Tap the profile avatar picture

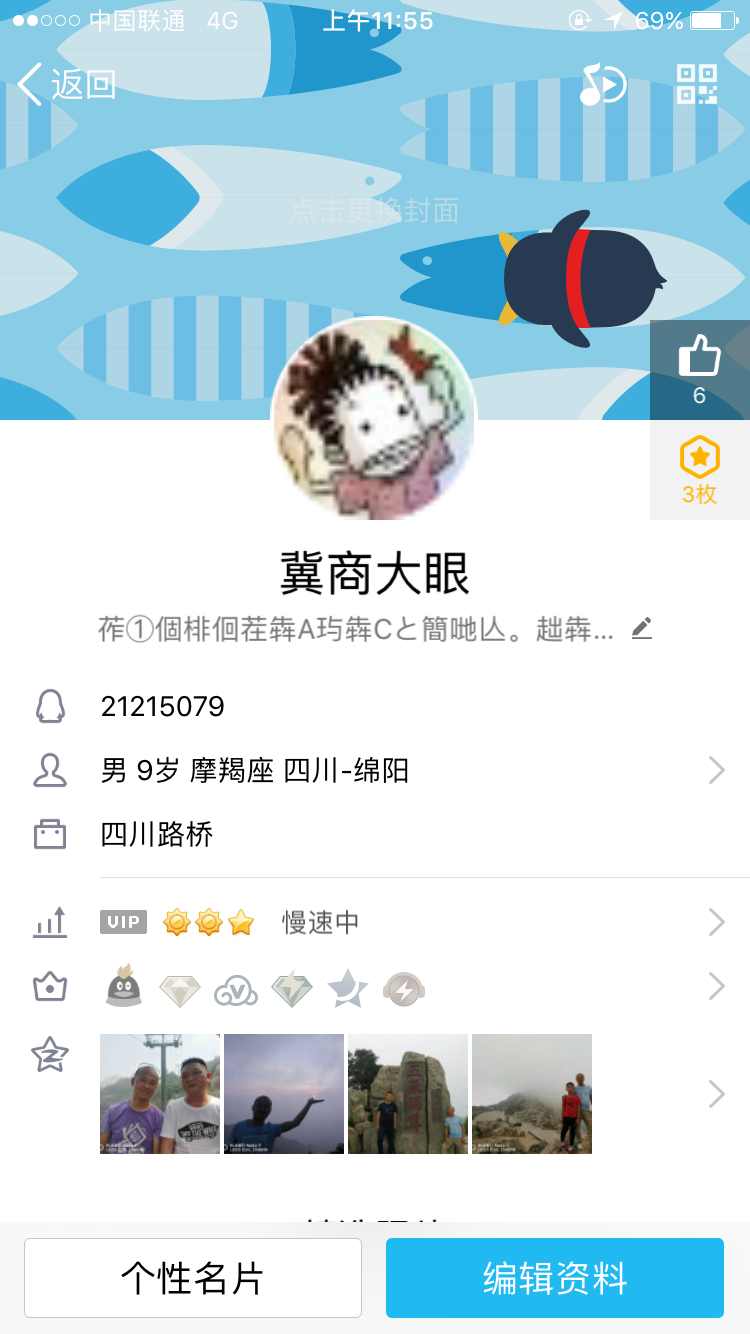coord(374,420)
